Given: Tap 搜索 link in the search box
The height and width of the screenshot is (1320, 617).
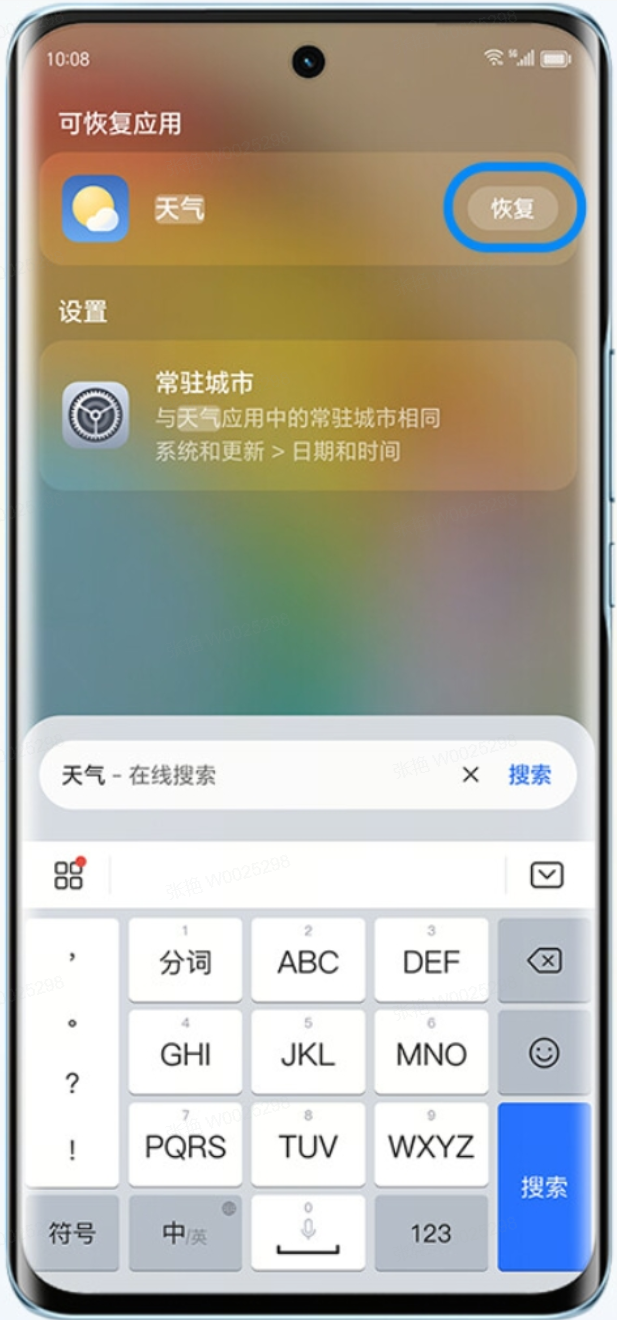Looking at the screenshot, I should 529,775.
